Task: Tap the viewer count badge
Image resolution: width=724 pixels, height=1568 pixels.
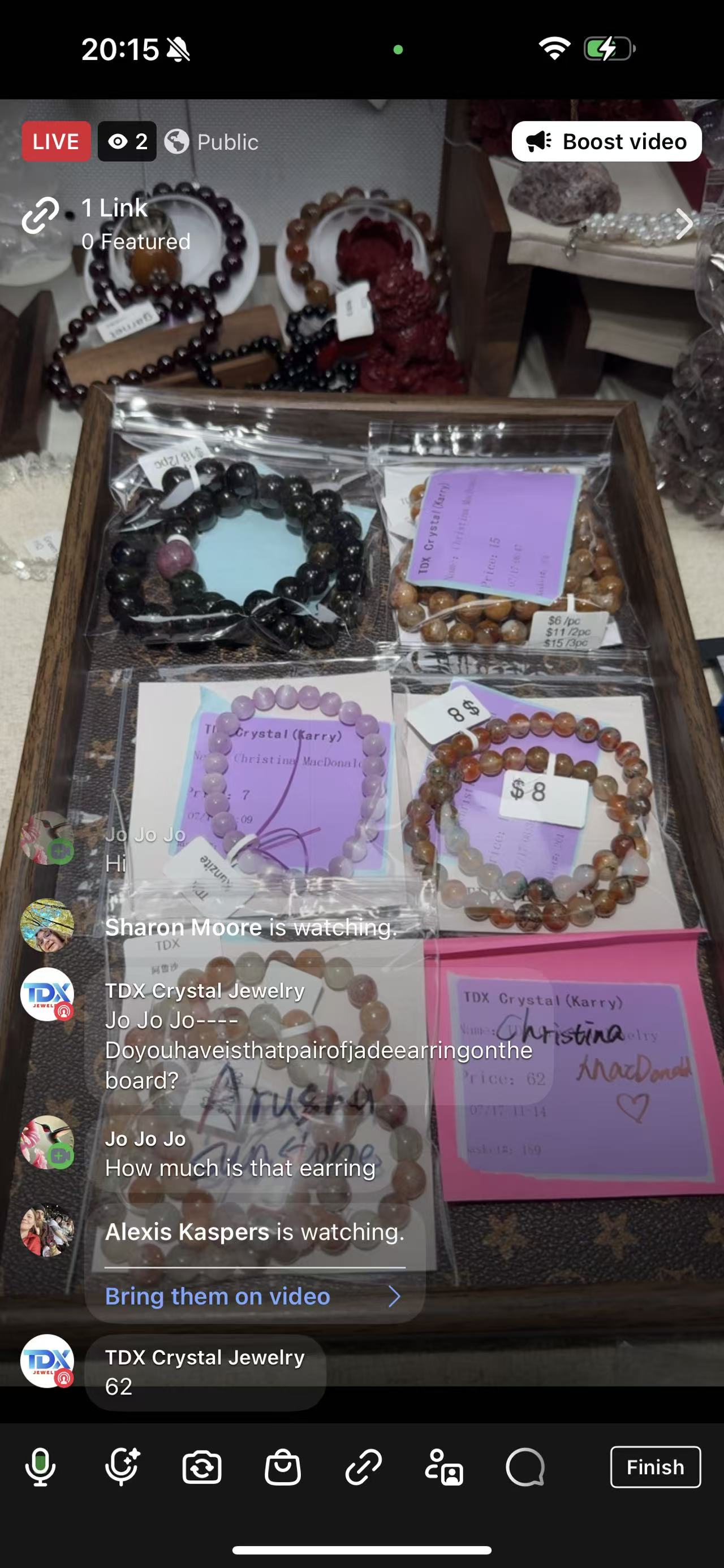Action: click(x=127, y=141)
